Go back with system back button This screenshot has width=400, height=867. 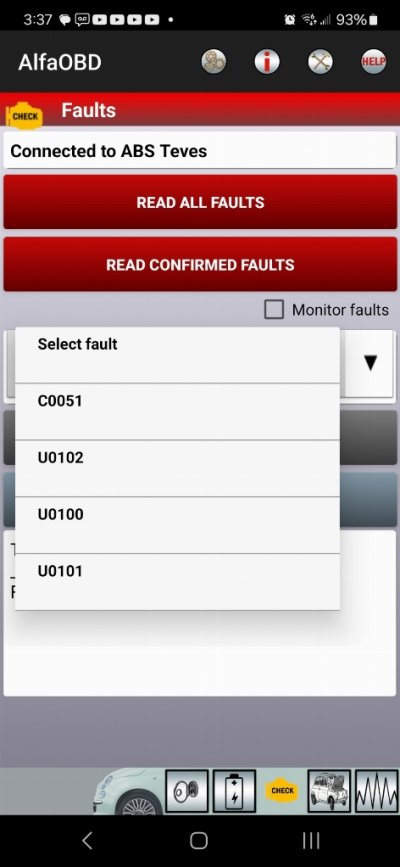(87, 840)
